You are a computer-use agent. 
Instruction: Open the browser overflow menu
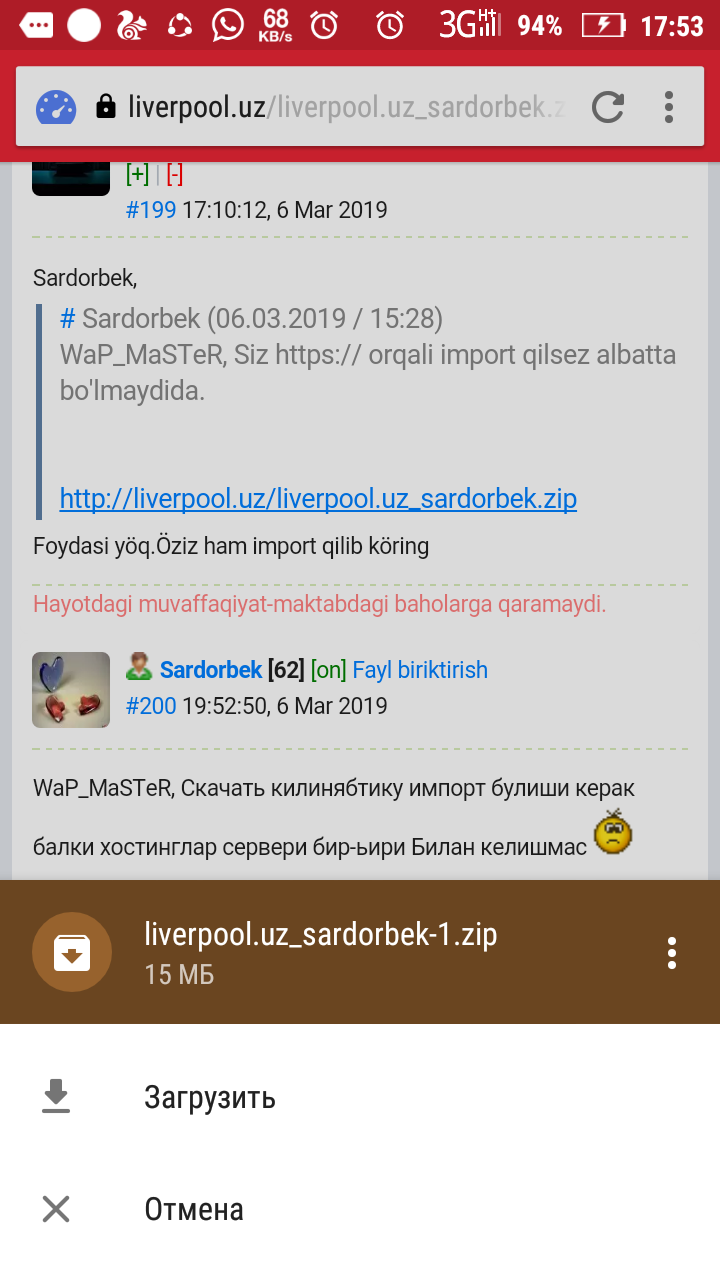(669, 107)
